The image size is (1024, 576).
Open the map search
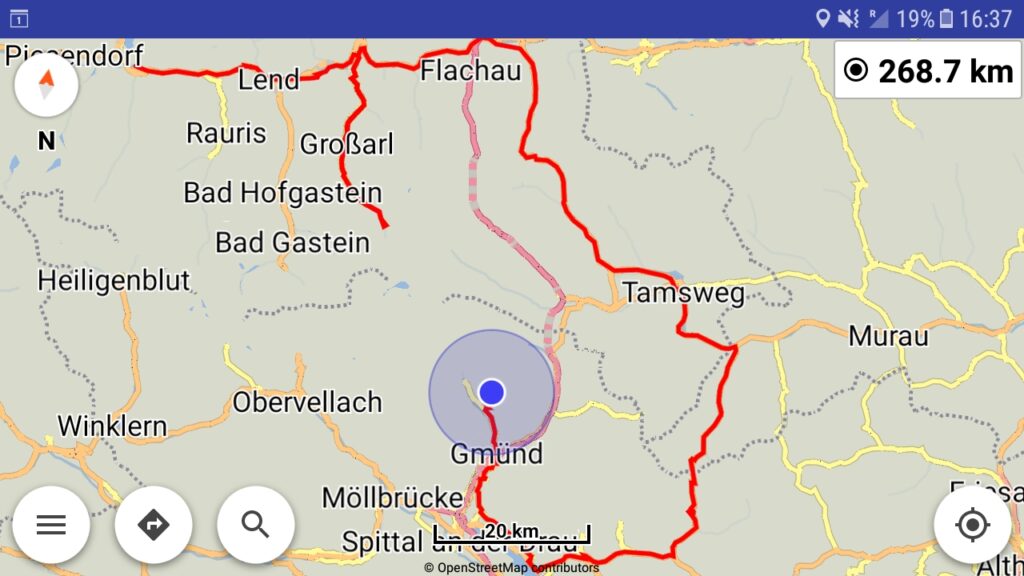click(x=256, y=524)
